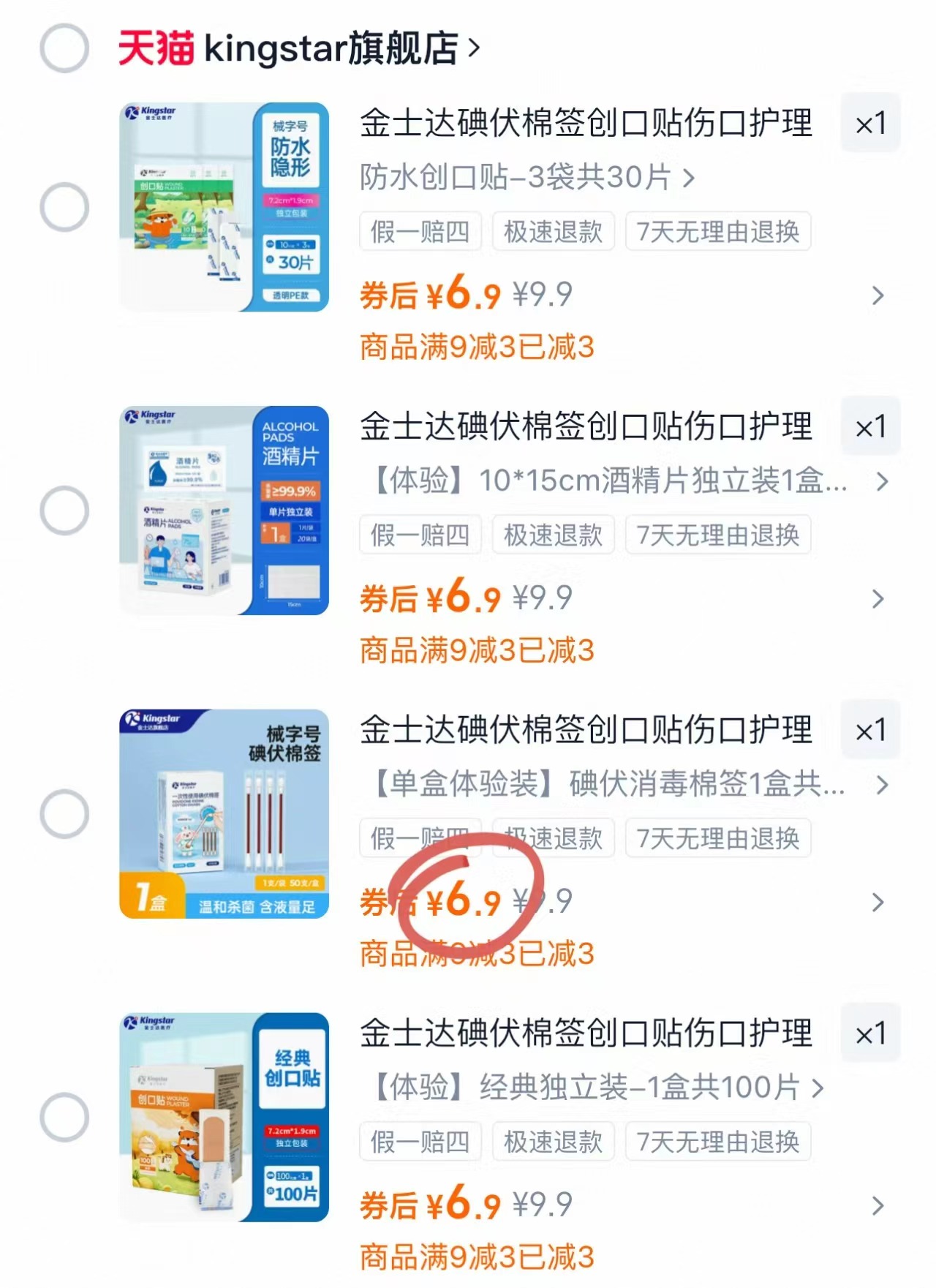Click the 极速退款 service tag

552,231
